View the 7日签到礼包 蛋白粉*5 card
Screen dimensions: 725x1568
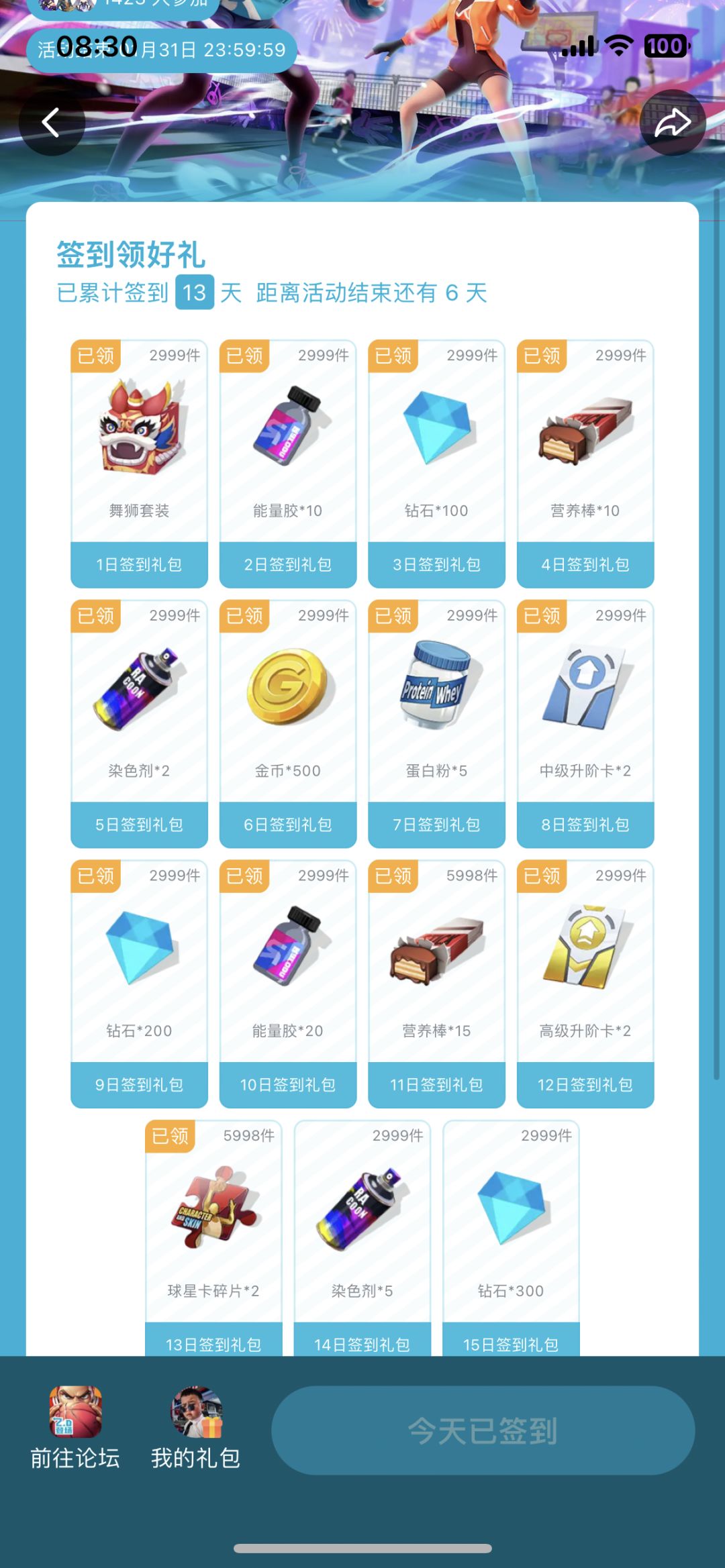pyautogui.click(x=436, y=724)
